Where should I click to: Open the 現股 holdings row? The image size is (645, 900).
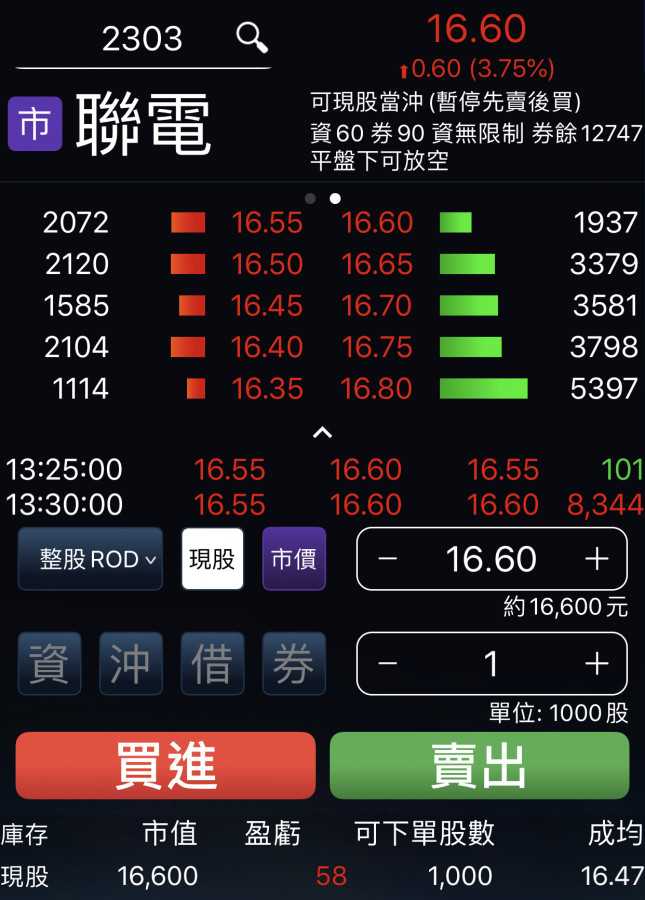[322, 877]
